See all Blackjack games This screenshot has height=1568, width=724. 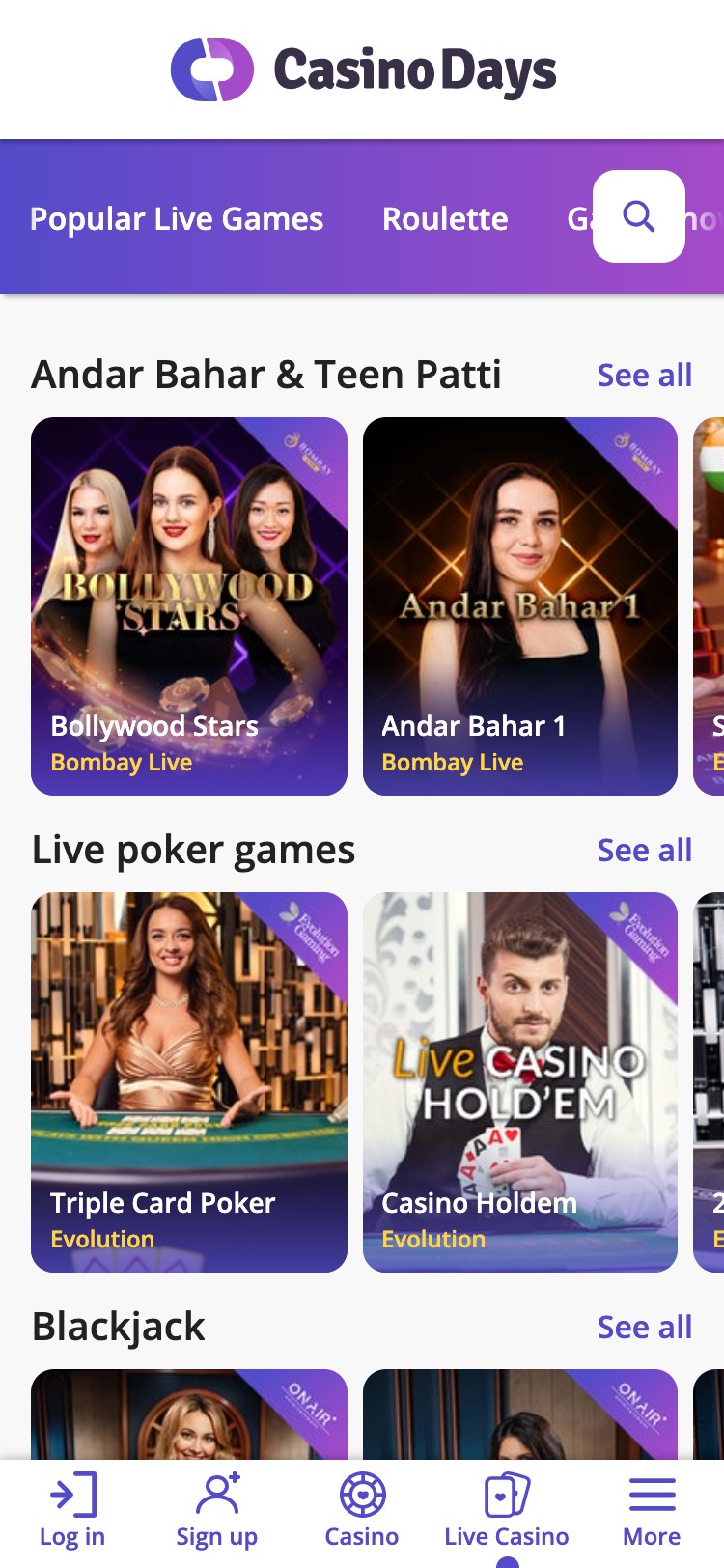644,1327
